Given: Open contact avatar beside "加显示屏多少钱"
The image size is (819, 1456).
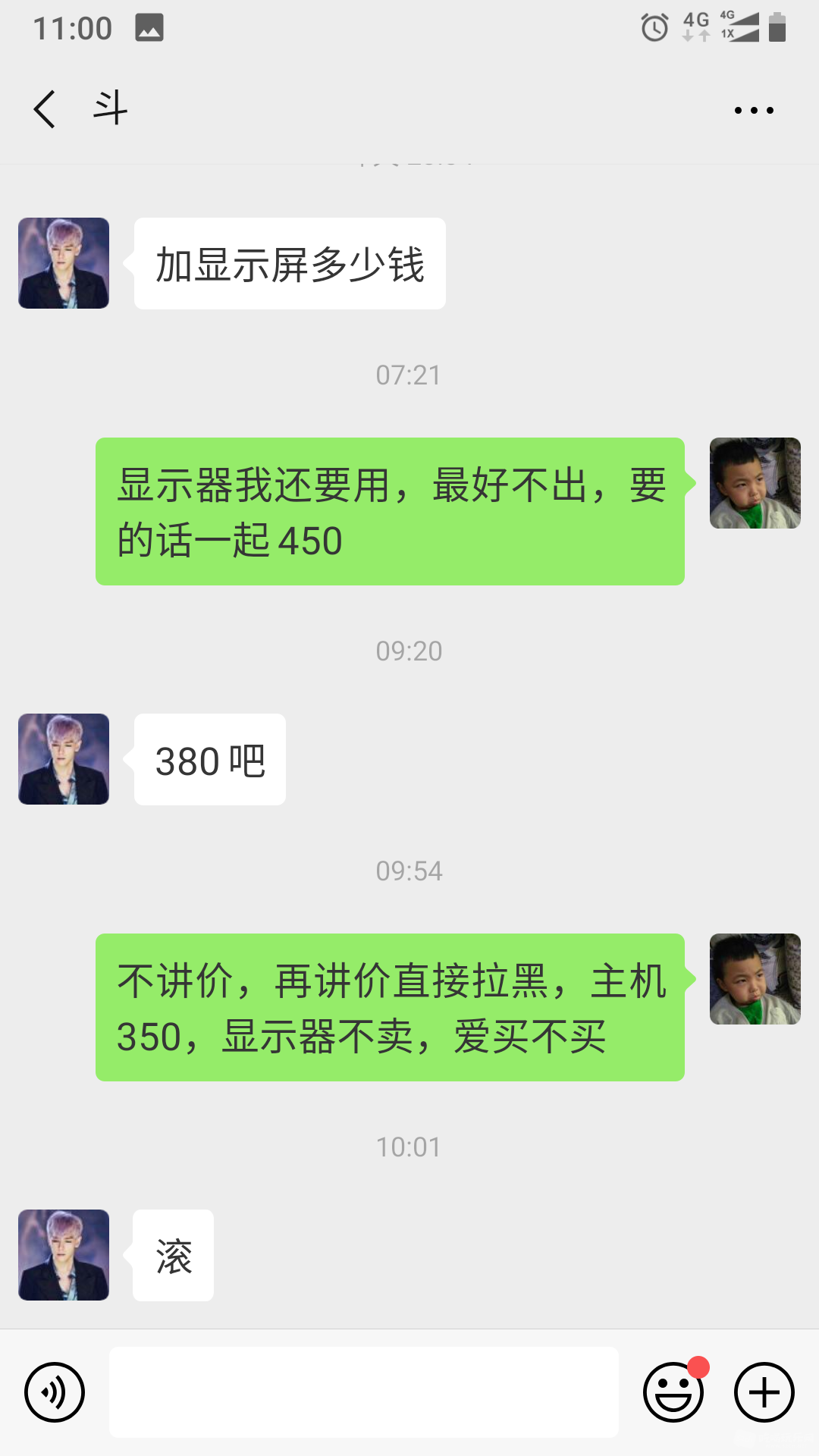Looking at the screenshot, I should [64, 263].
